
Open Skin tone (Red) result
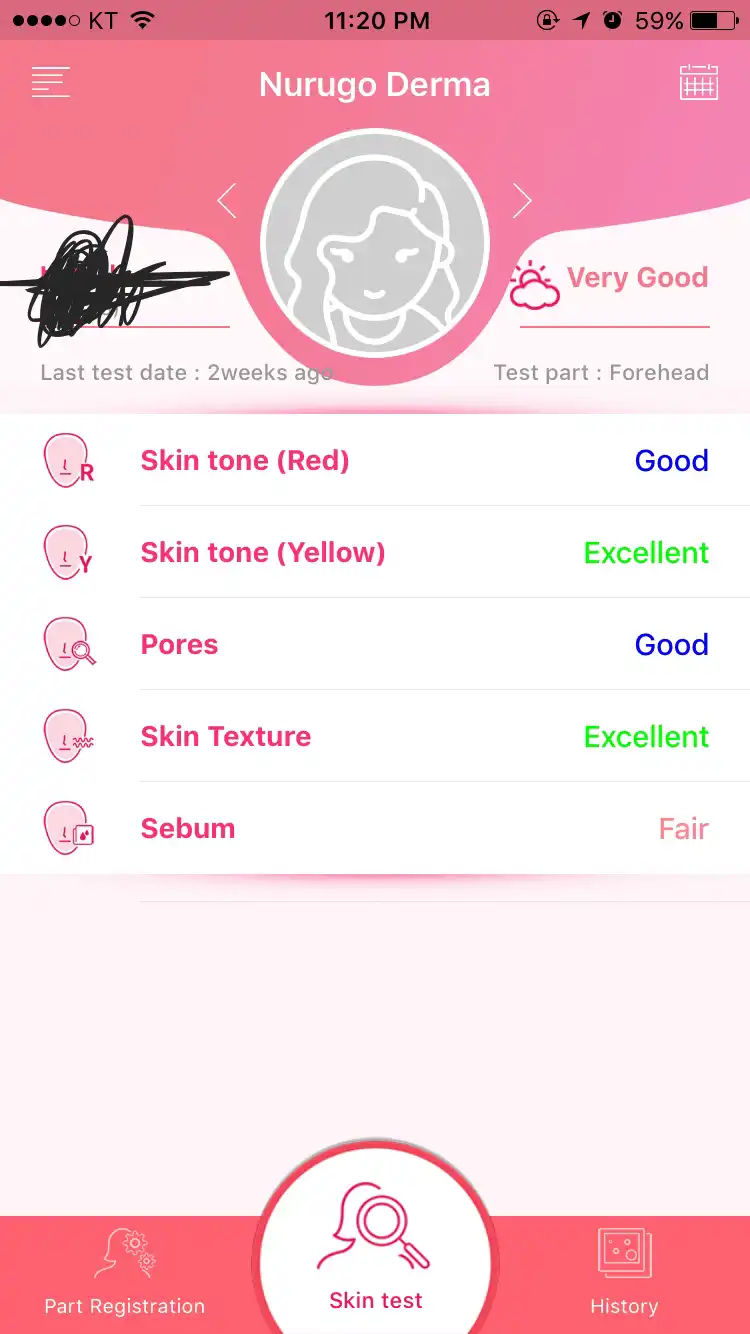point(375,461)
